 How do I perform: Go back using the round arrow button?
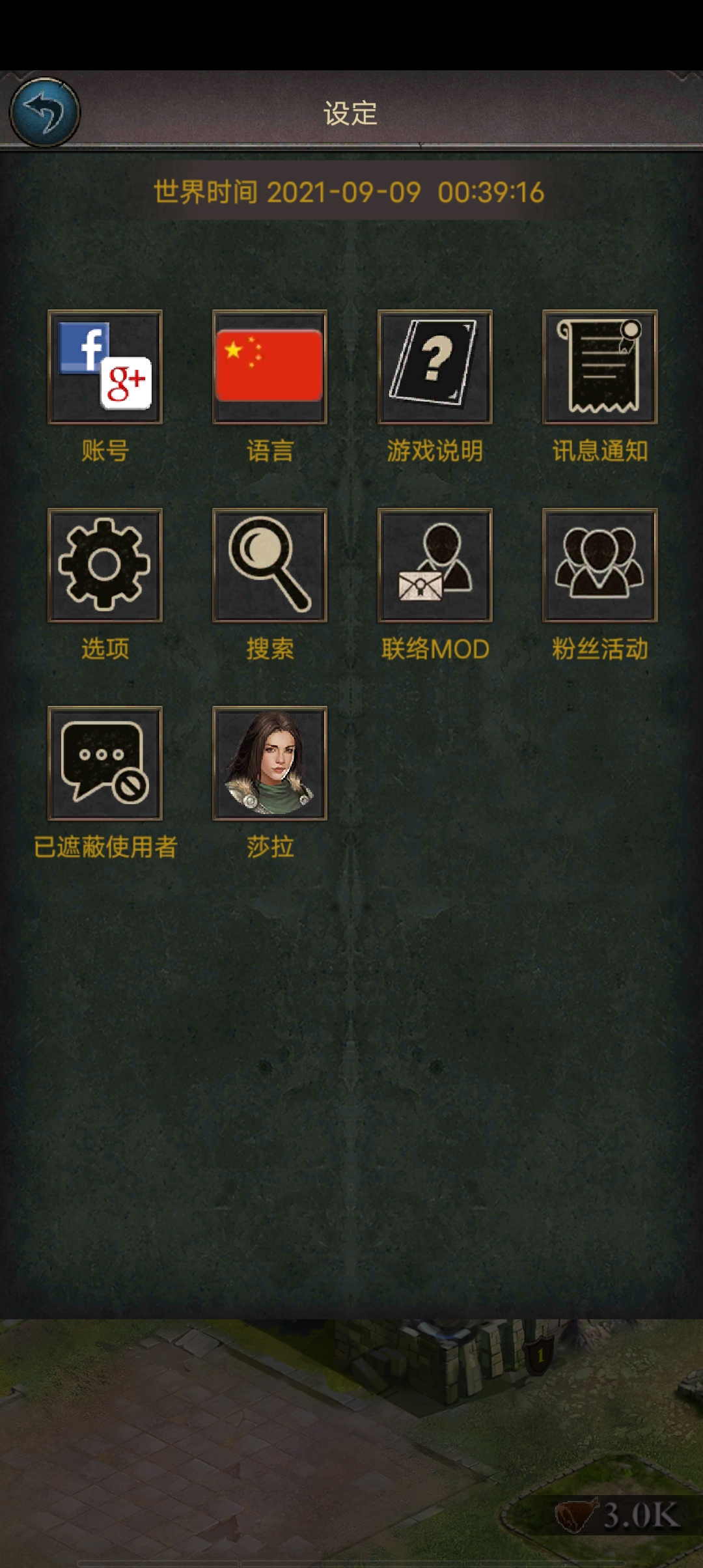coord(44,112)
